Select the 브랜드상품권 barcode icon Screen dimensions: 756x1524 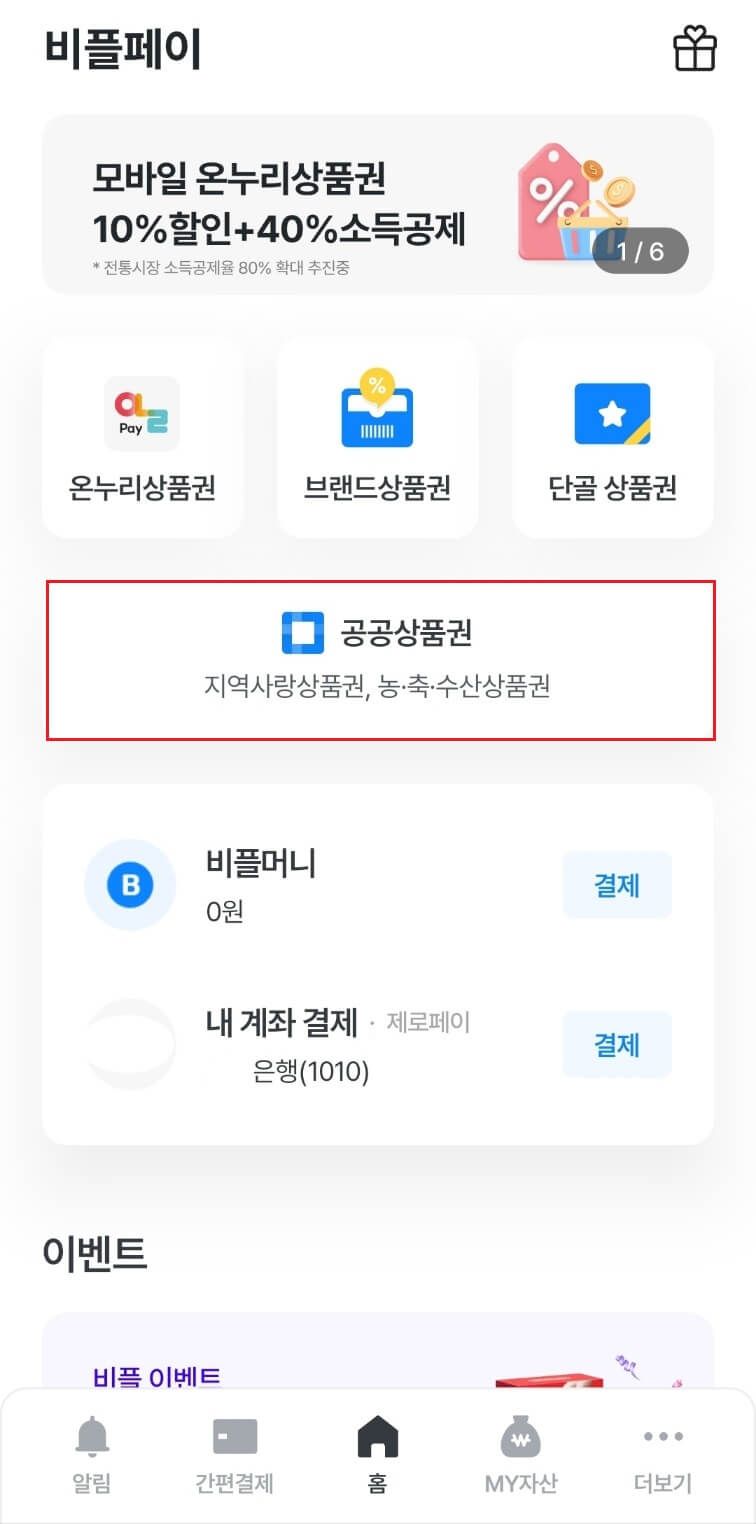[377, 412]
